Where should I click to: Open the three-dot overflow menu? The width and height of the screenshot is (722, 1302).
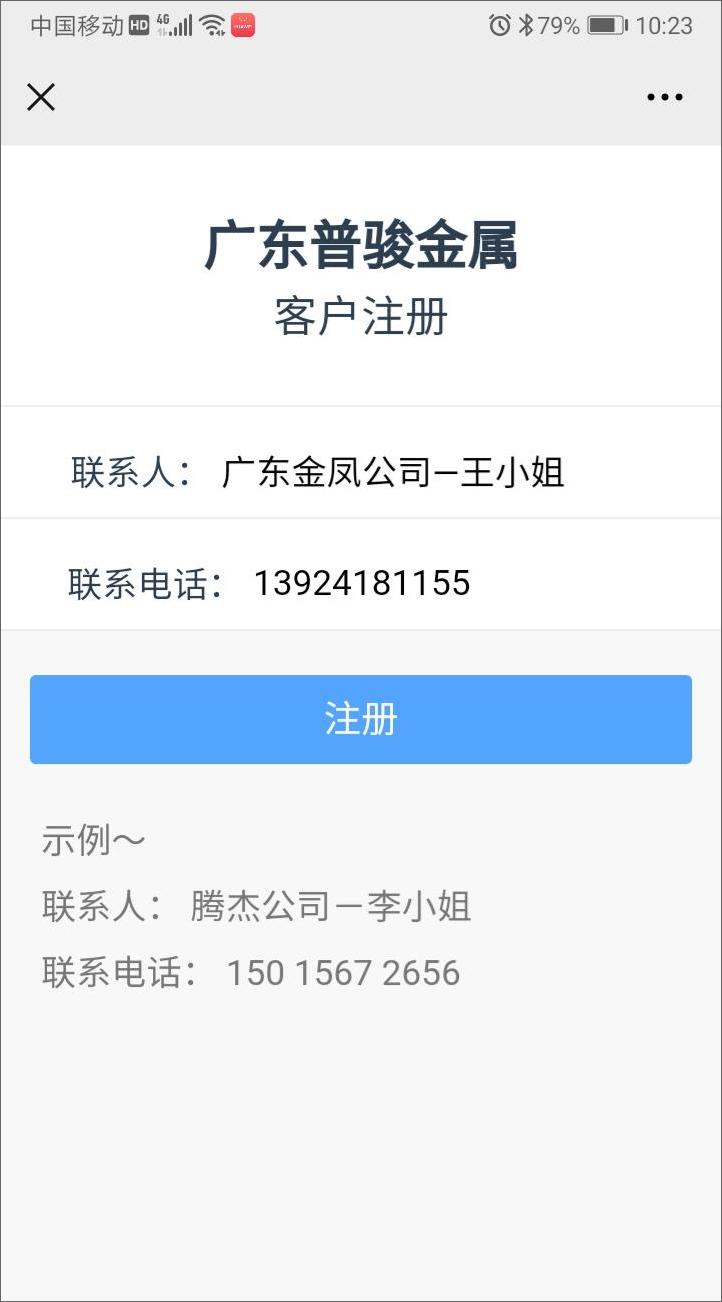(x=665, y=97)
